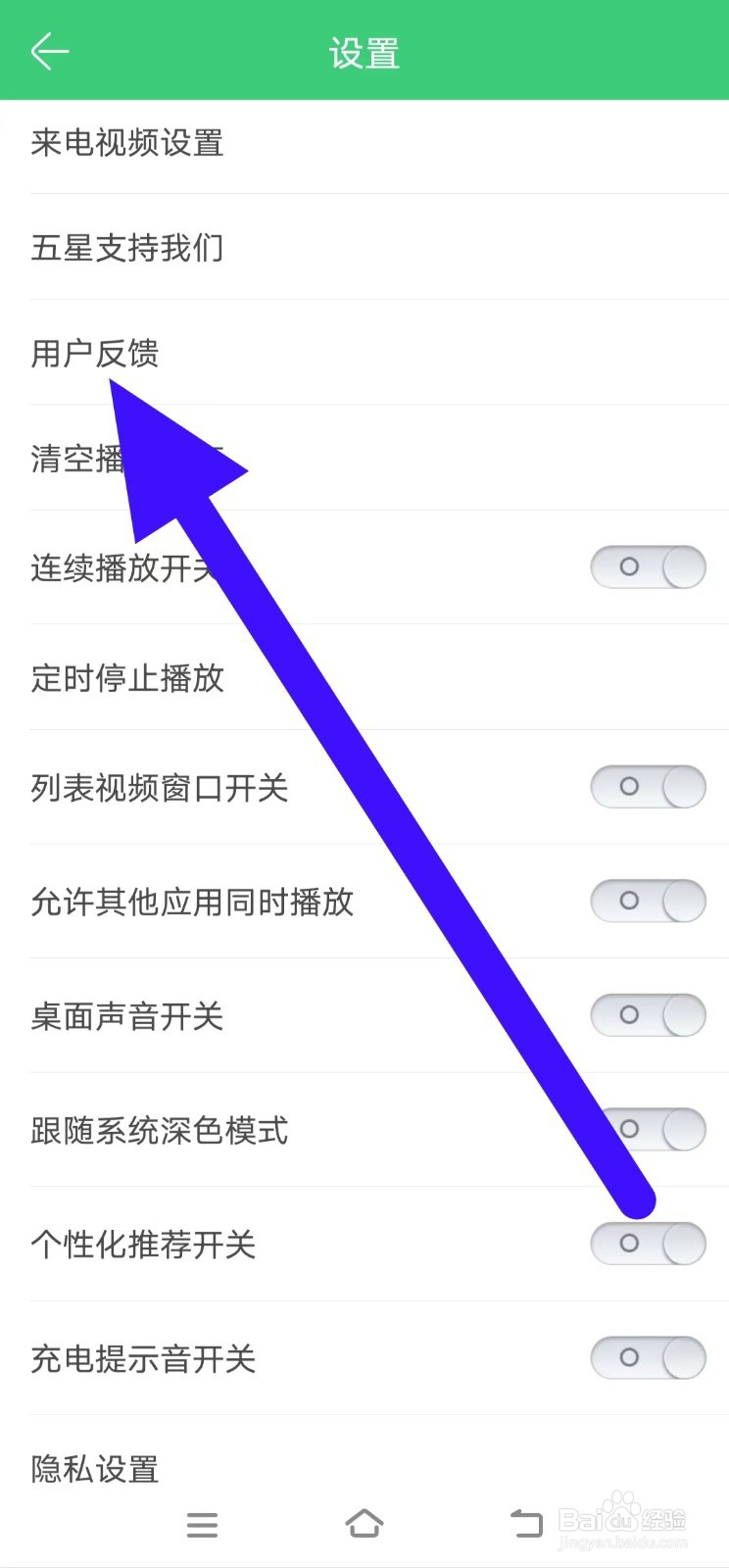This screenshot has width=729, height=1568.
Task: Open the 定时停止播放 option
Action: click(x=127, y=677)
